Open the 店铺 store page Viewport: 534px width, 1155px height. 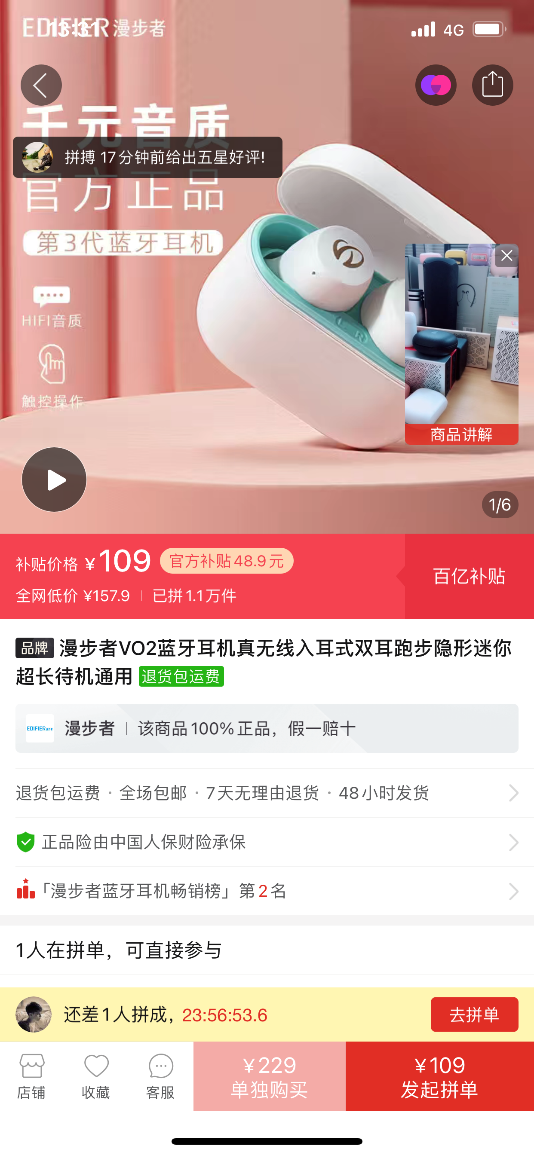(x=32, y=1076)
